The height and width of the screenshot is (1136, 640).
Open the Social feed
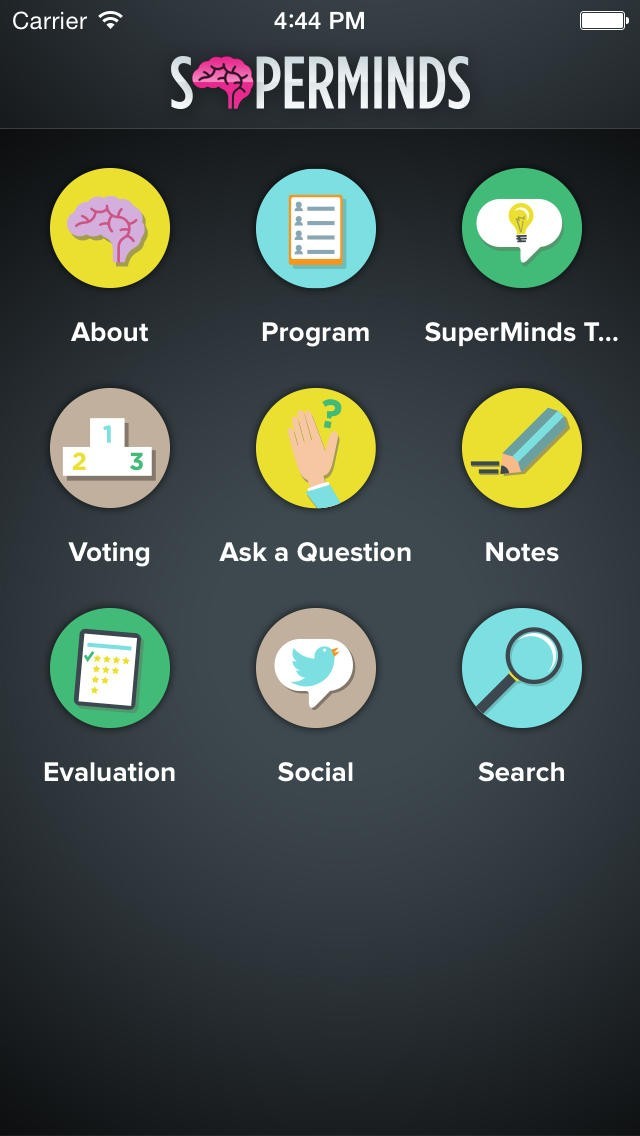(x=316, y=669)
